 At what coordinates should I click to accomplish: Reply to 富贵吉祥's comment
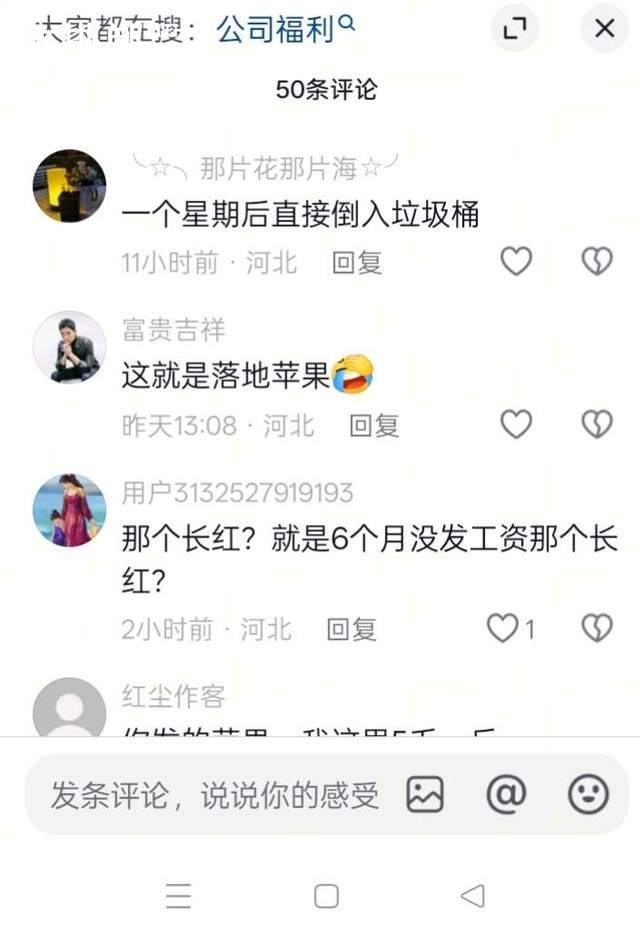(374, 425)
